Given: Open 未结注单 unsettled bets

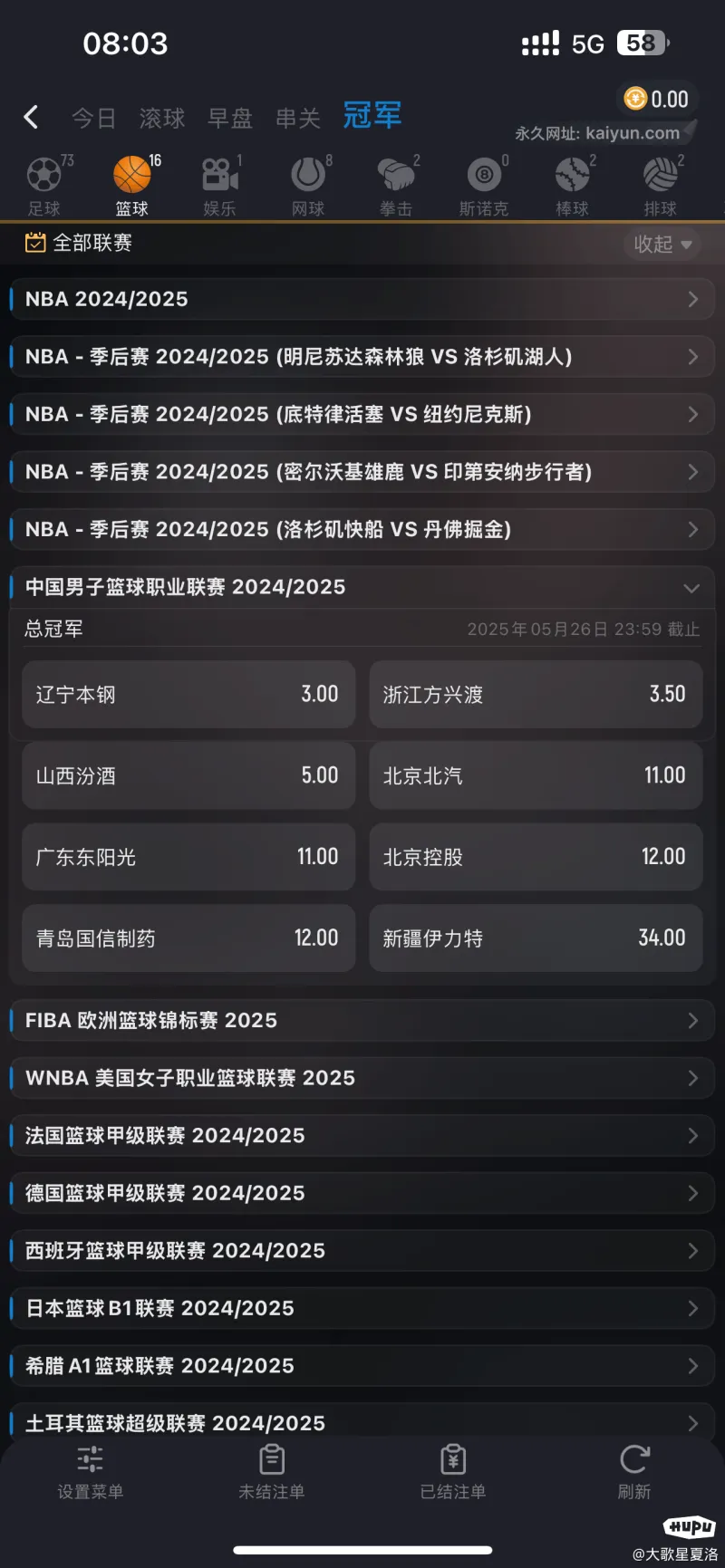Looking at the screenshot, I should coord(272,1472).
